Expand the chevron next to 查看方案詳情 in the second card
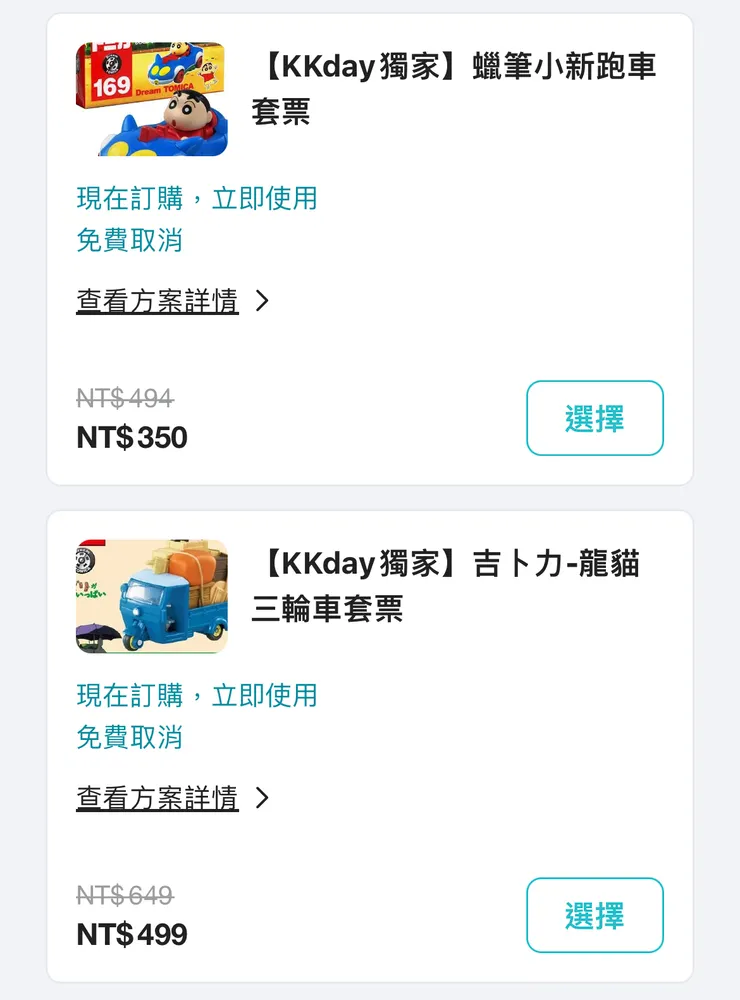Image resolution: width=740 pixels, height=1000 pixels. (x=264, y=796)
